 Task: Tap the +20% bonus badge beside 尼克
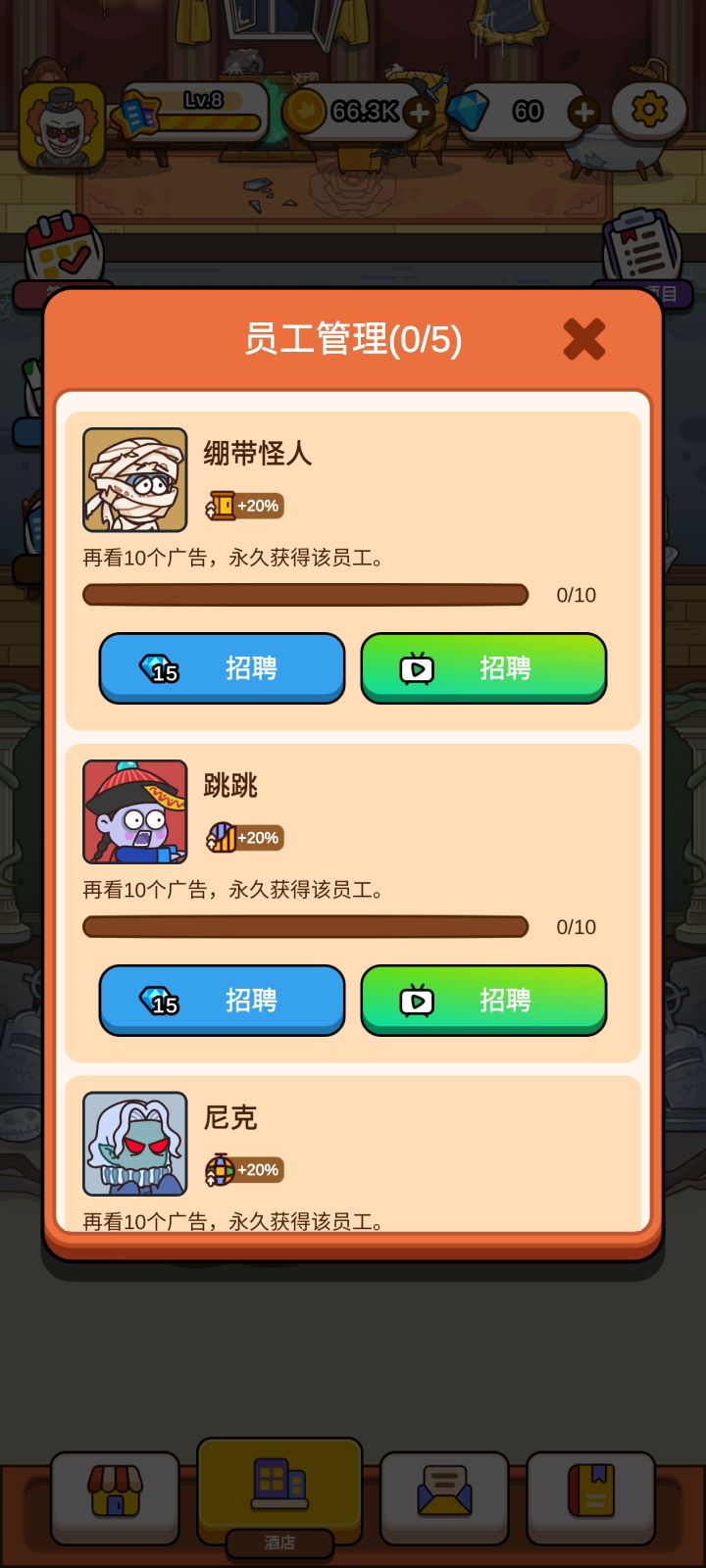click(x=242, y=1170)
